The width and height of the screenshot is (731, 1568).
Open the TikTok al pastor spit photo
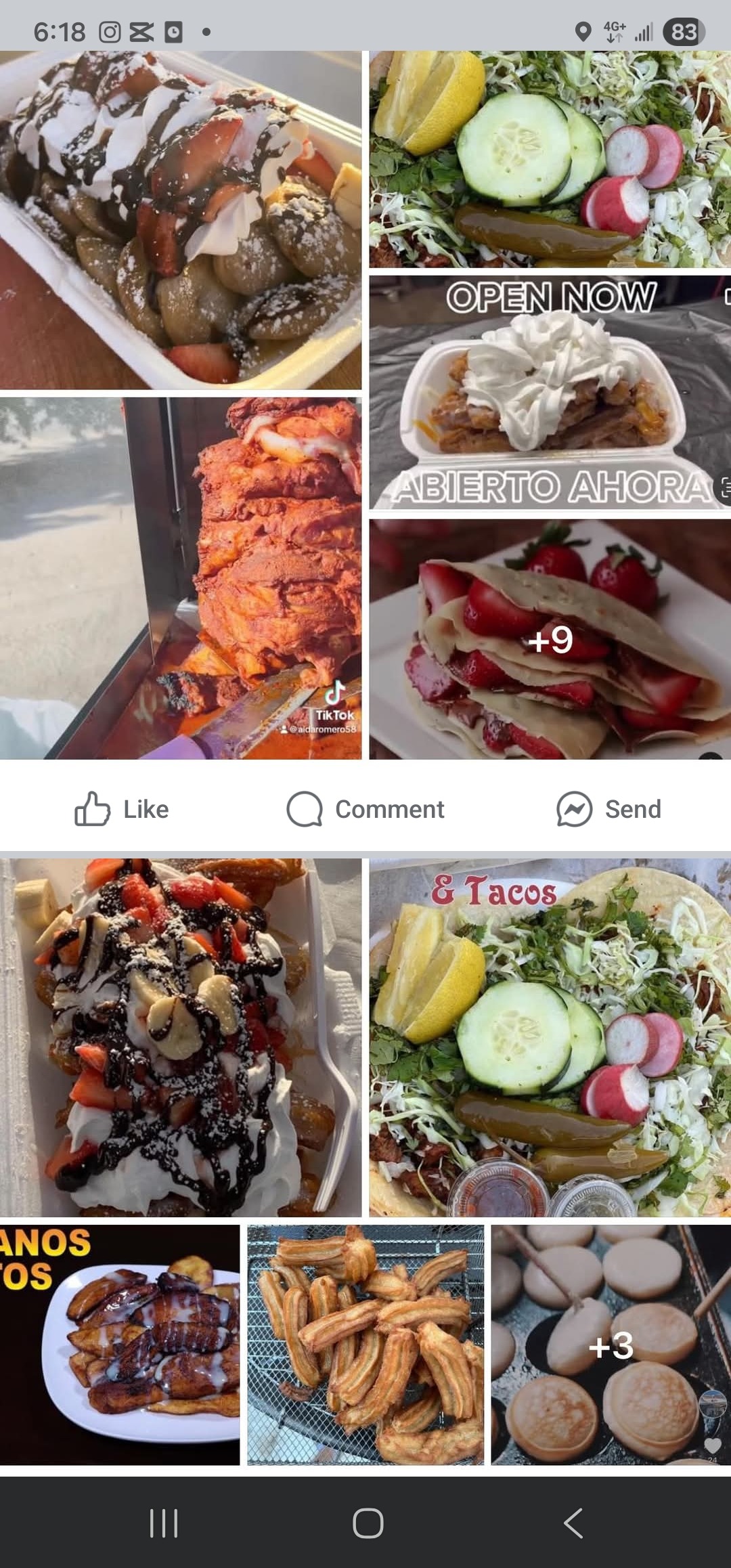click(x=181, y=578)
